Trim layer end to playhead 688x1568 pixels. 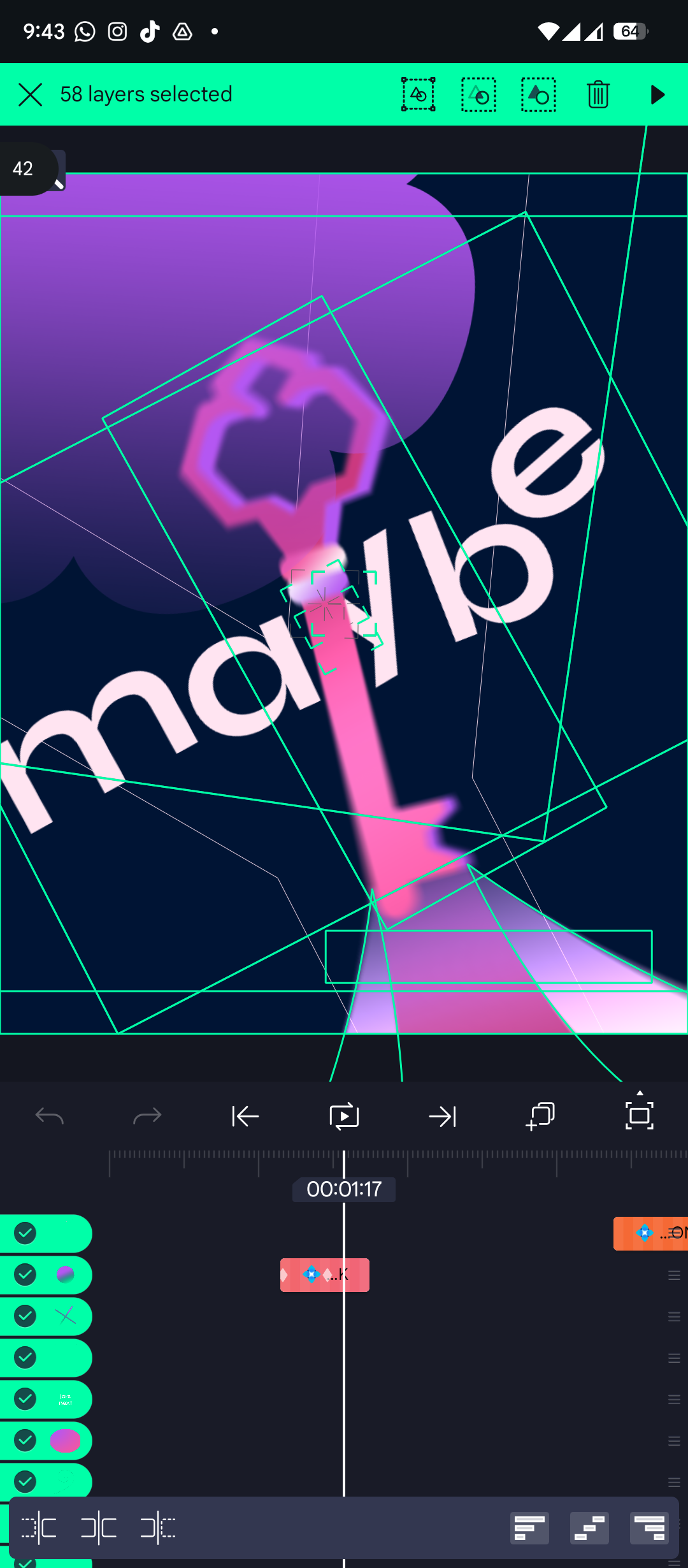[158, 1528]
